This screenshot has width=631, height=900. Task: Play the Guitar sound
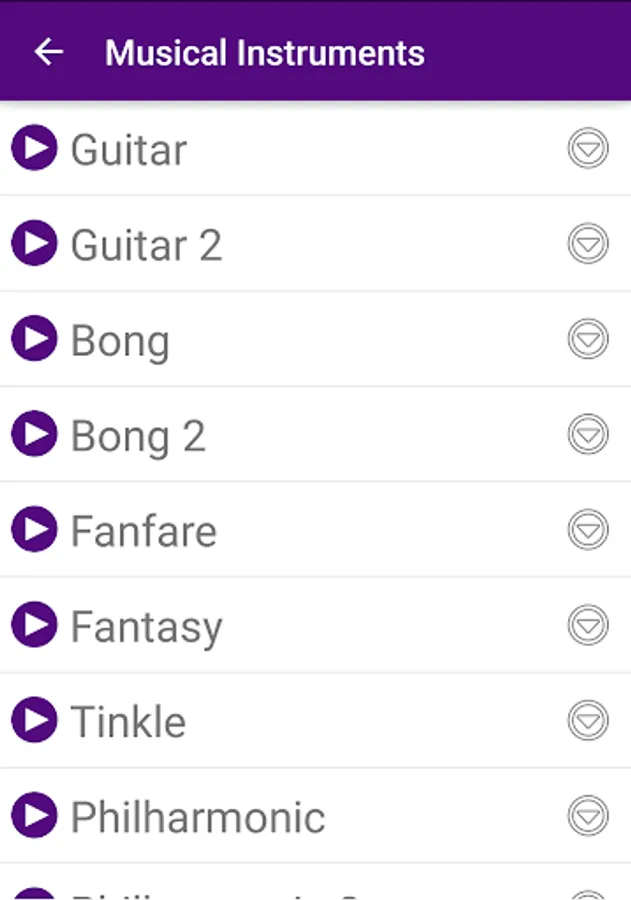pos(34,149)
